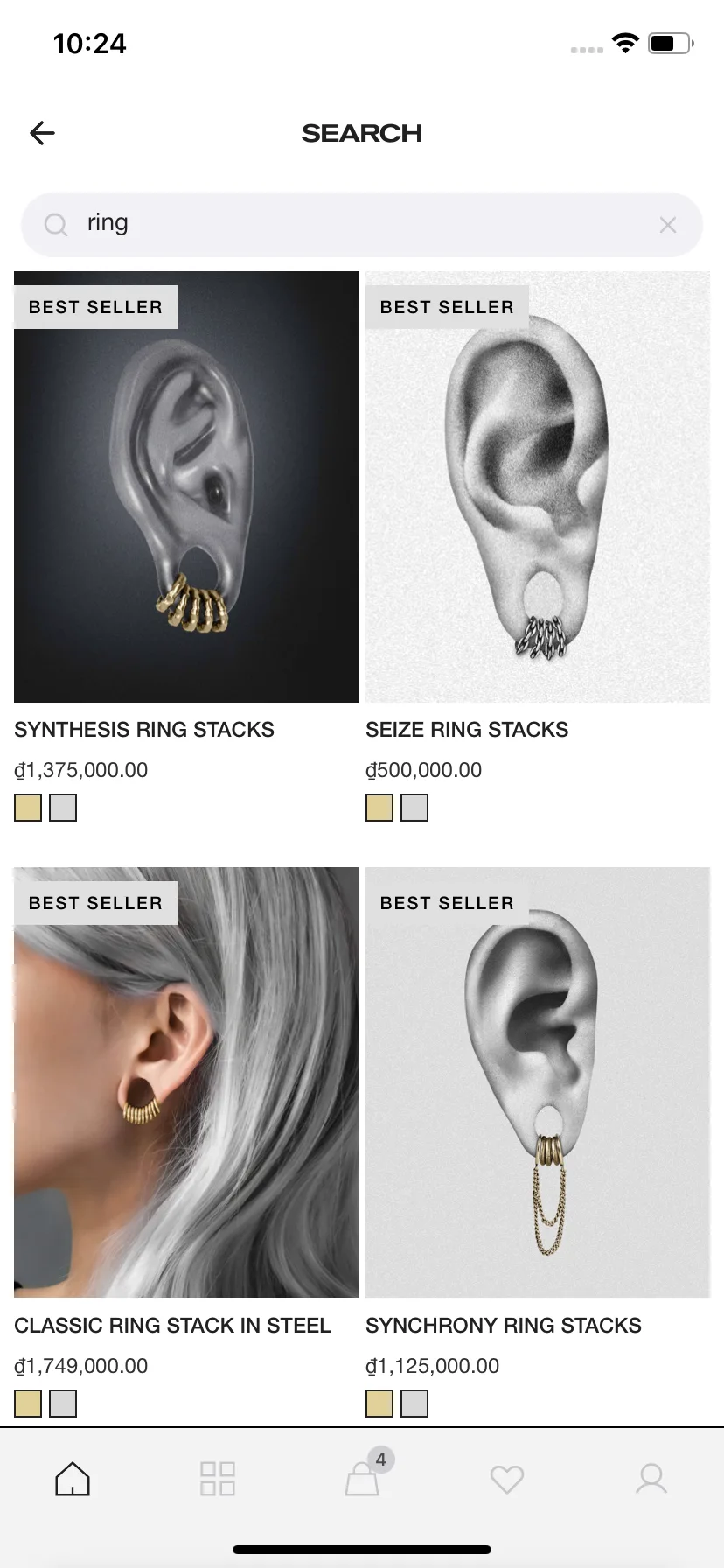Choose silver swatch for Seize Ring Stacks
724x1568 pixels.
coord(414,808)
